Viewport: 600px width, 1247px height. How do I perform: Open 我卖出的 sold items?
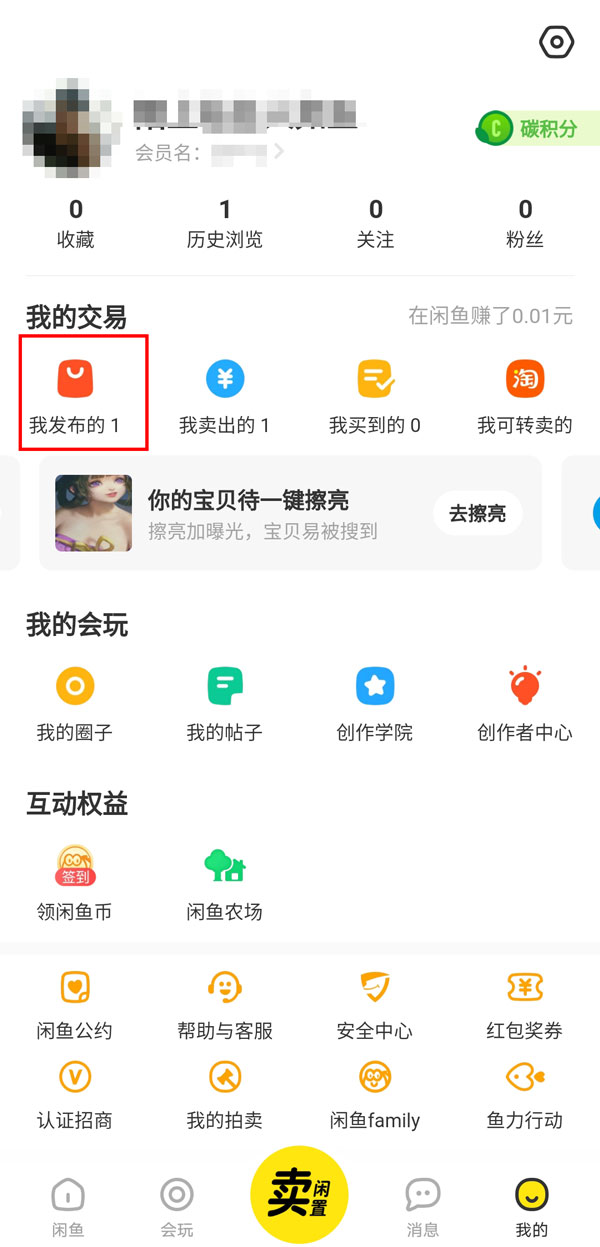pyautogui.click(x=225, y=394)
